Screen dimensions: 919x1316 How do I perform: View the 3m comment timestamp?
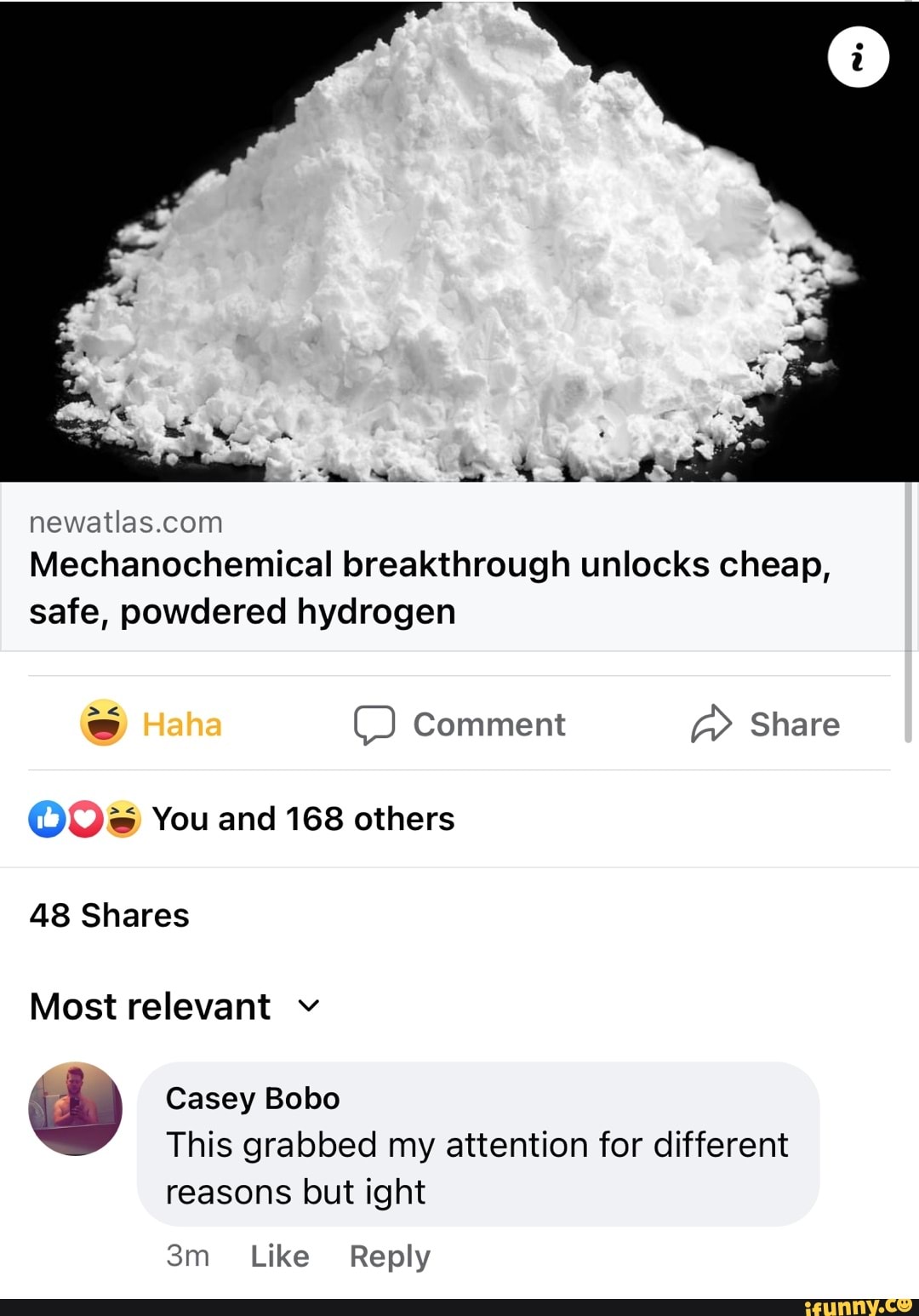(188, 1256)
